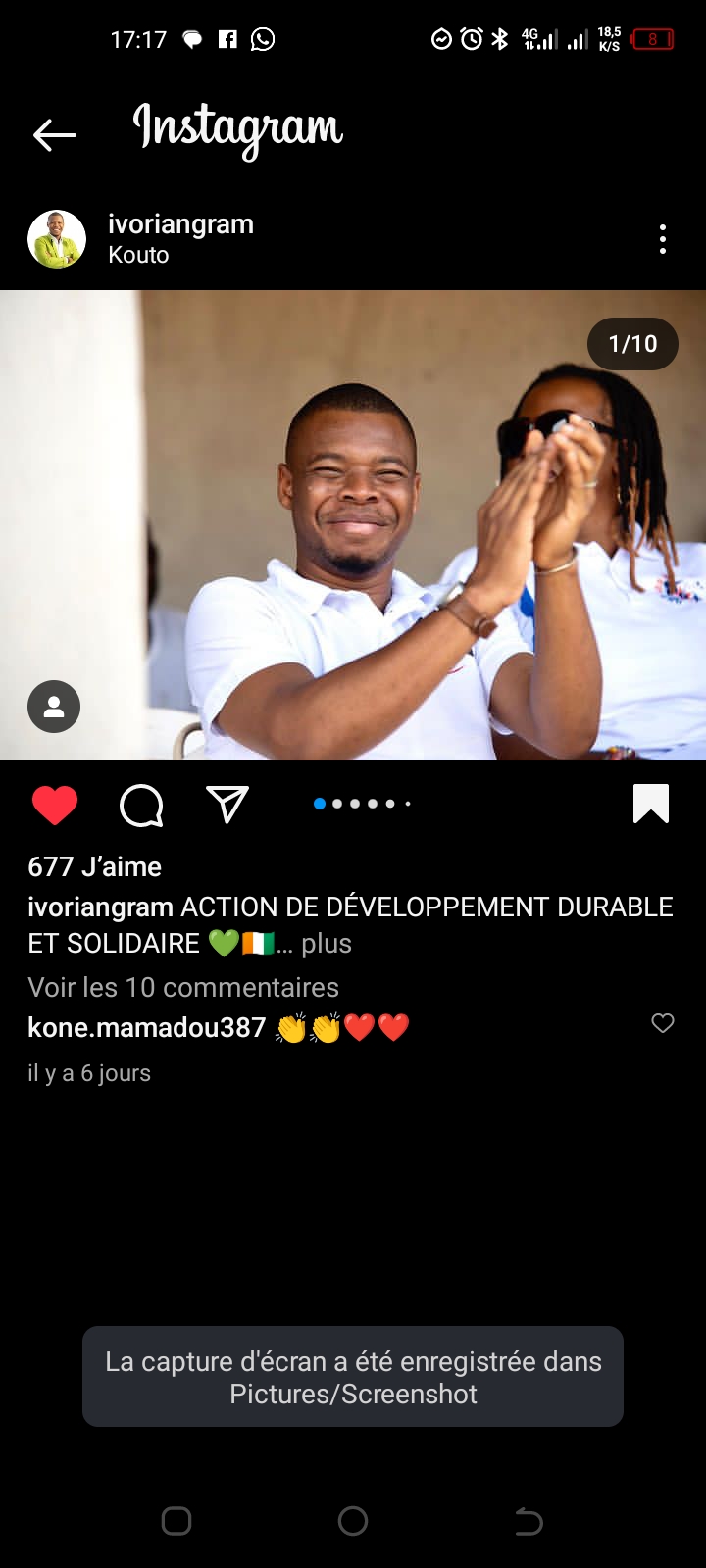This screenshot has height=1568, width=706.
Task: Open the comment bubble icon
Action: point(141,806)
